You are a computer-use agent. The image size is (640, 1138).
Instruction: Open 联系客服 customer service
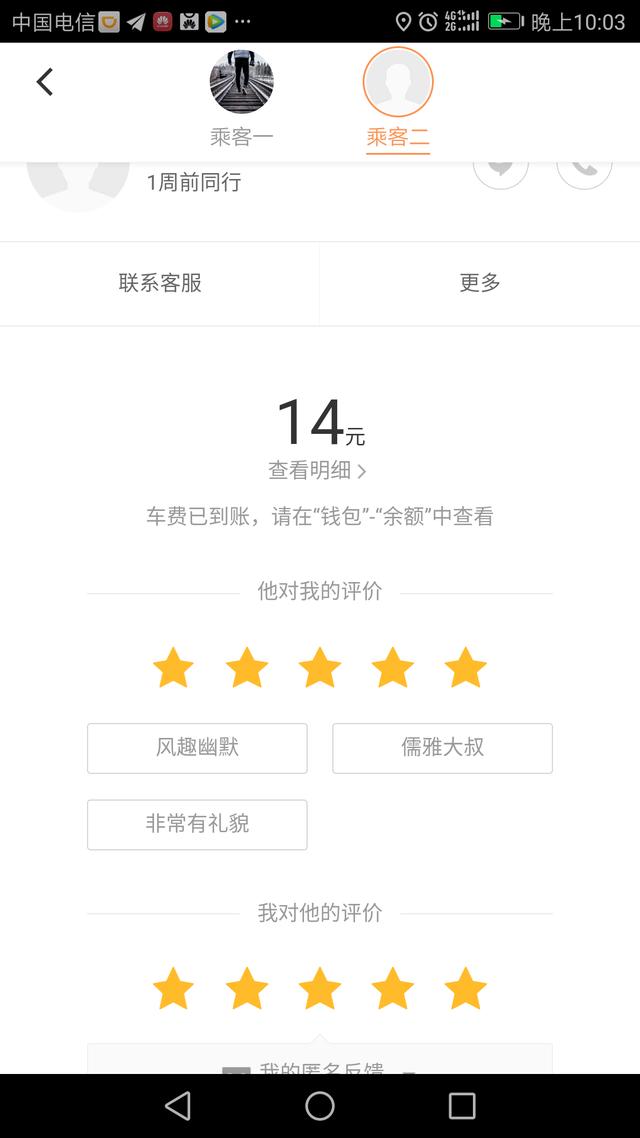click(160, 283)
